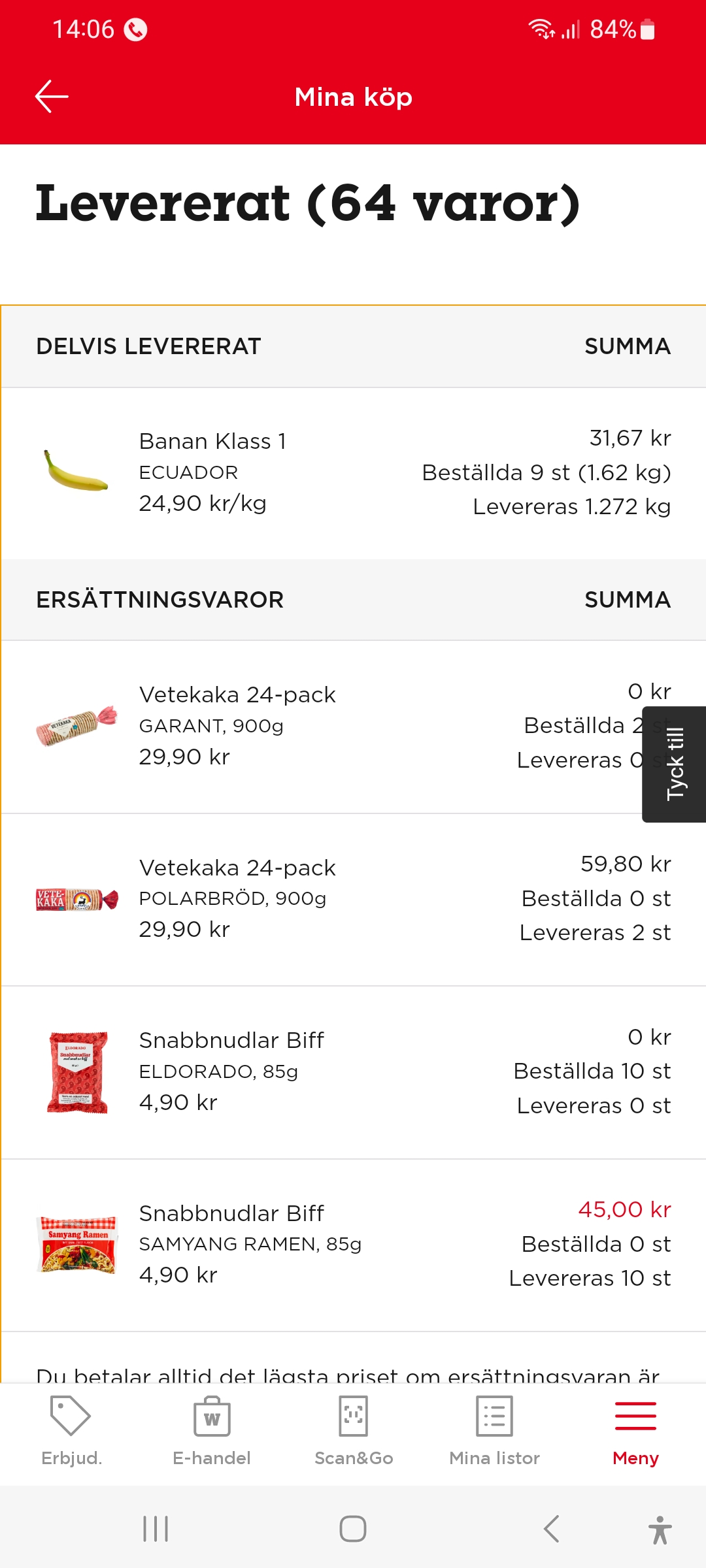Tap the Tyck till feedback button
Viewport: 706px width, 1568px height.
click(675, 764)
